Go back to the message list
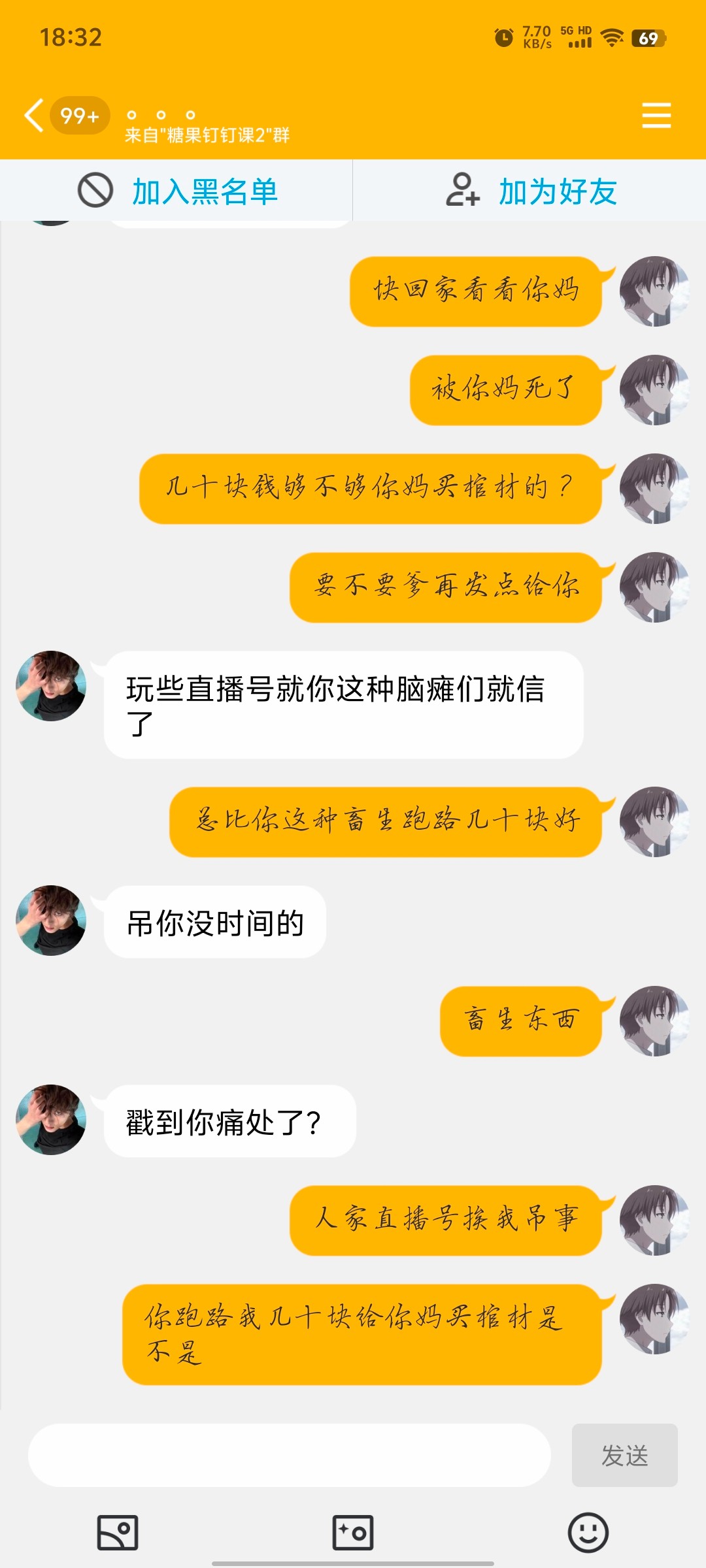 coord(34,116)
